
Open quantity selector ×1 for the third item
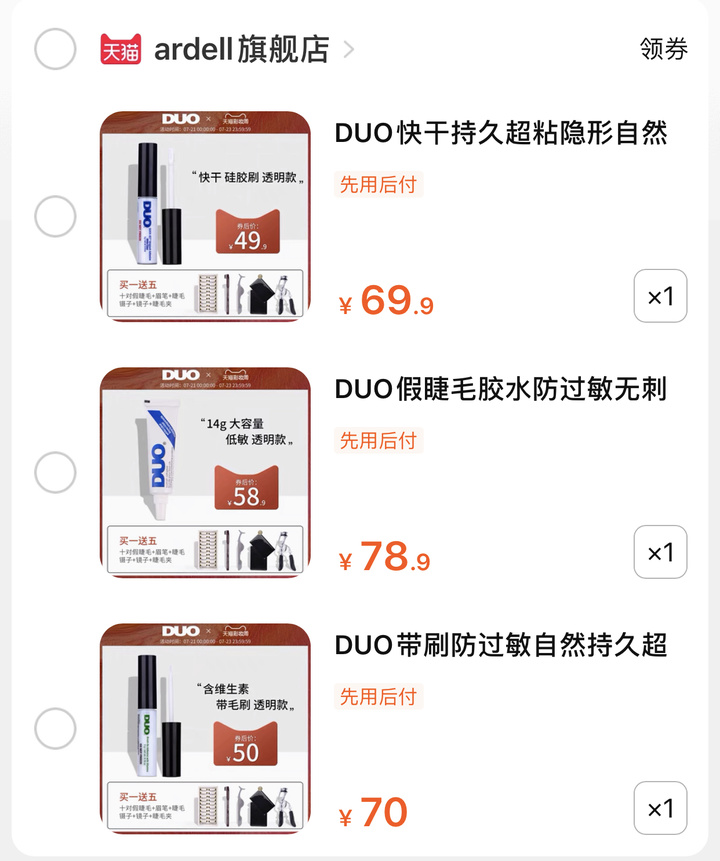(x=662, y=807)
